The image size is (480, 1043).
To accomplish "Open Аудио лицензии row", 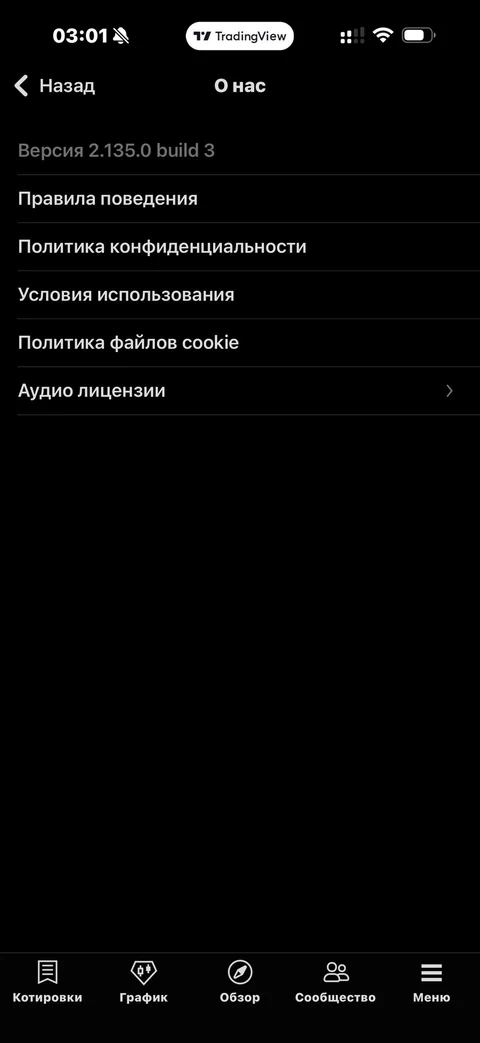I will [x=240, y=390].
